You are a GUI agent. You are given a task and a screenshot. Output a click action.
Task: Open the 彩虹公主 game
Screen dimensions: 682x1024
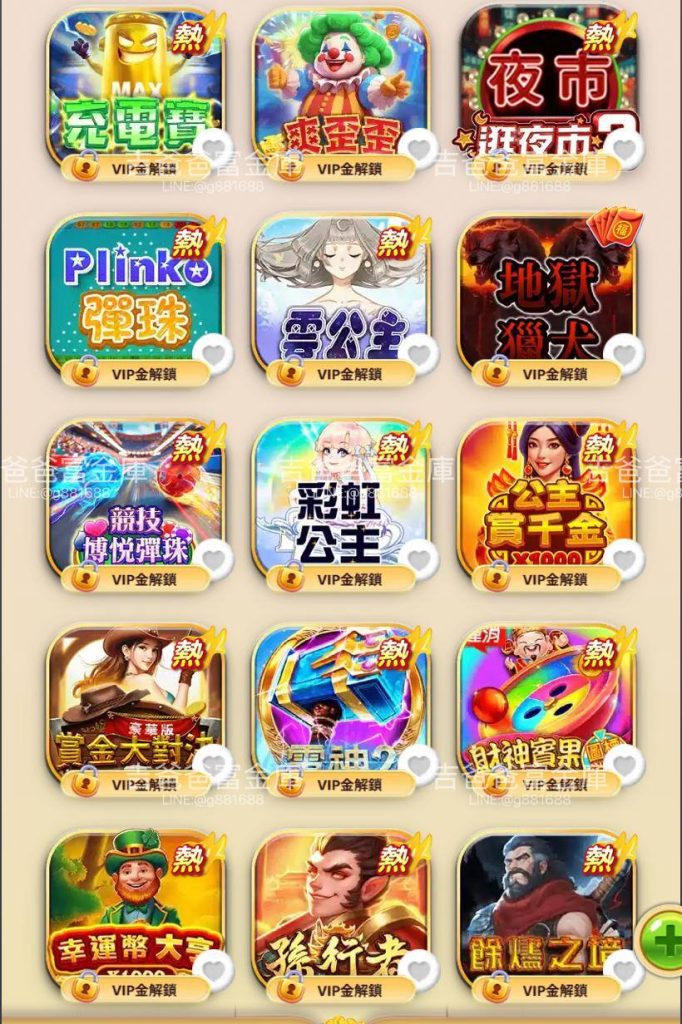(340, 496)
